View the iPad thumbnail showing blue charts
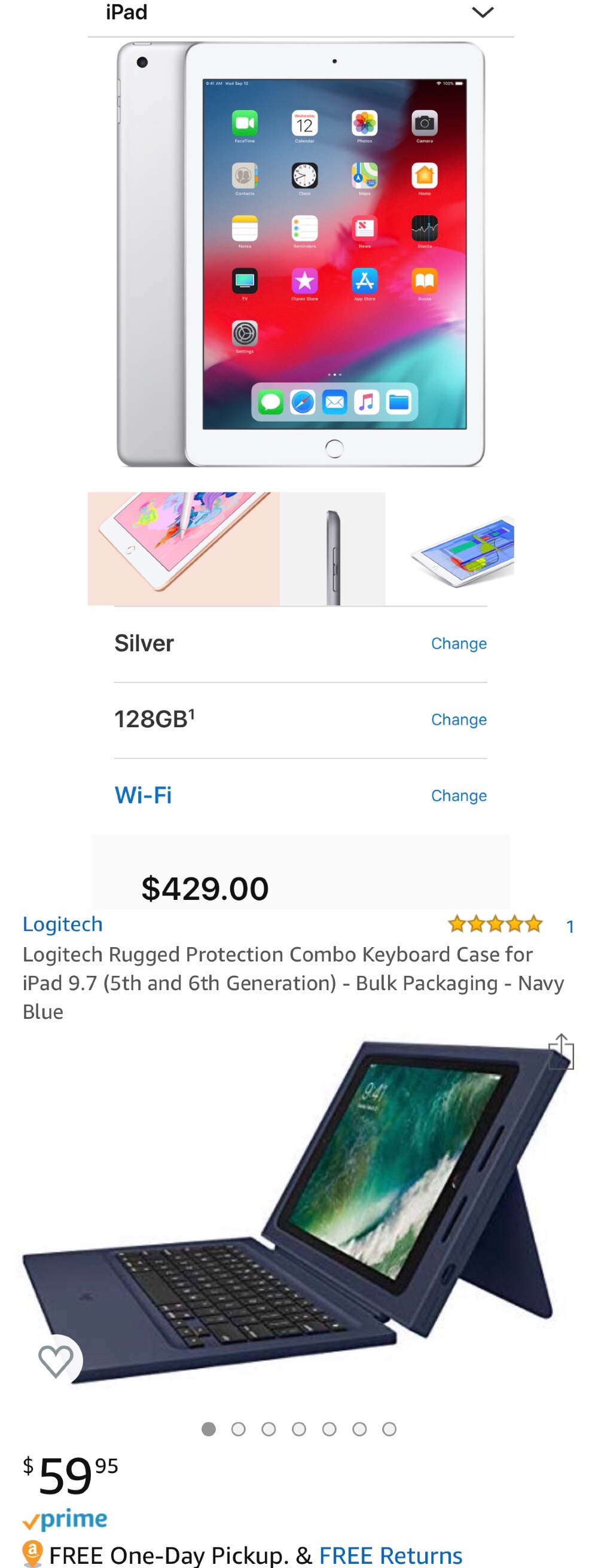This screenshot has width=598, height=1568. pos(463,549)
